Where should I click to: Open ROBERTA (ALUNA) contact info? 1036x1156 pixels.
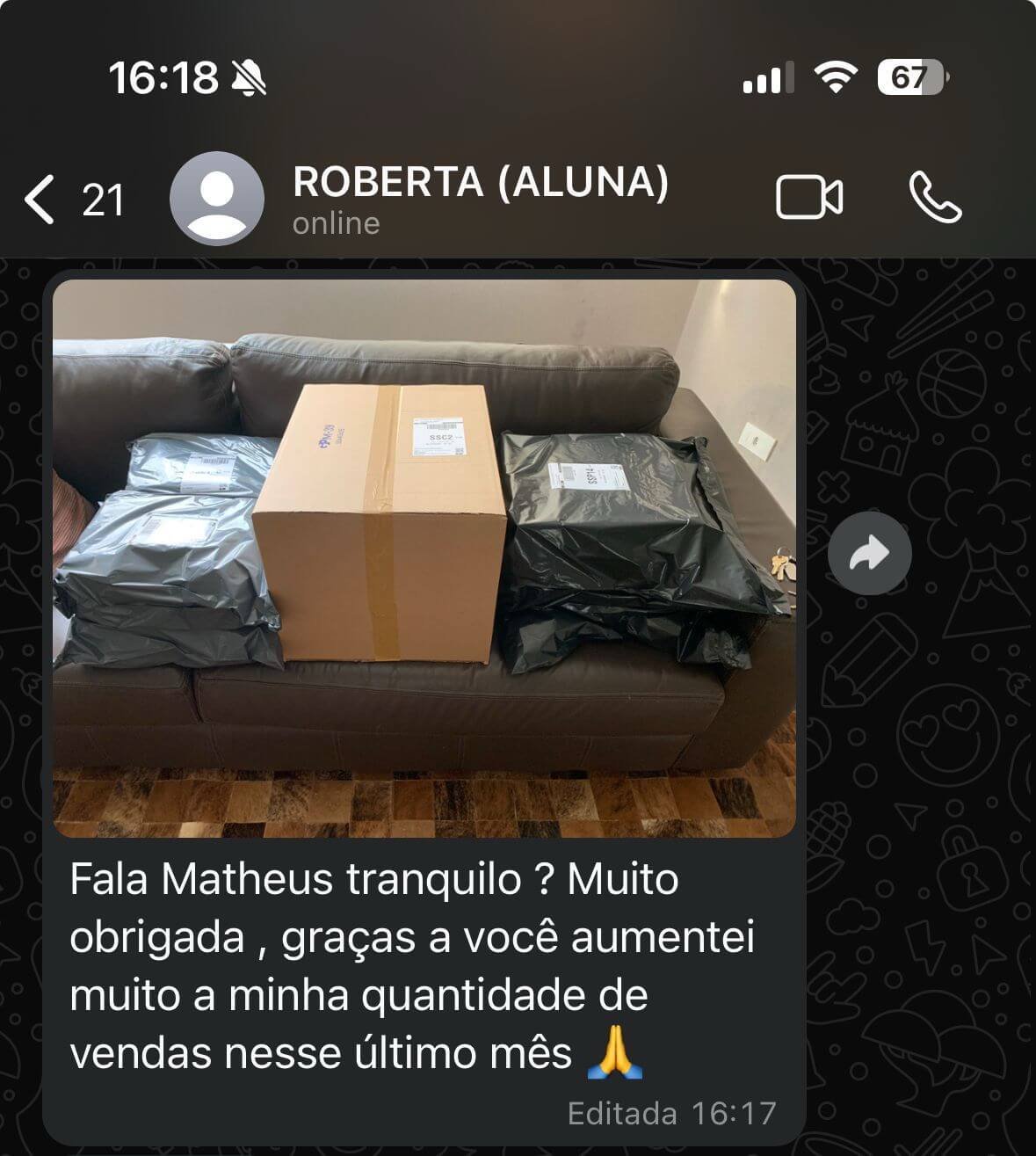click(x=480, y=199)
